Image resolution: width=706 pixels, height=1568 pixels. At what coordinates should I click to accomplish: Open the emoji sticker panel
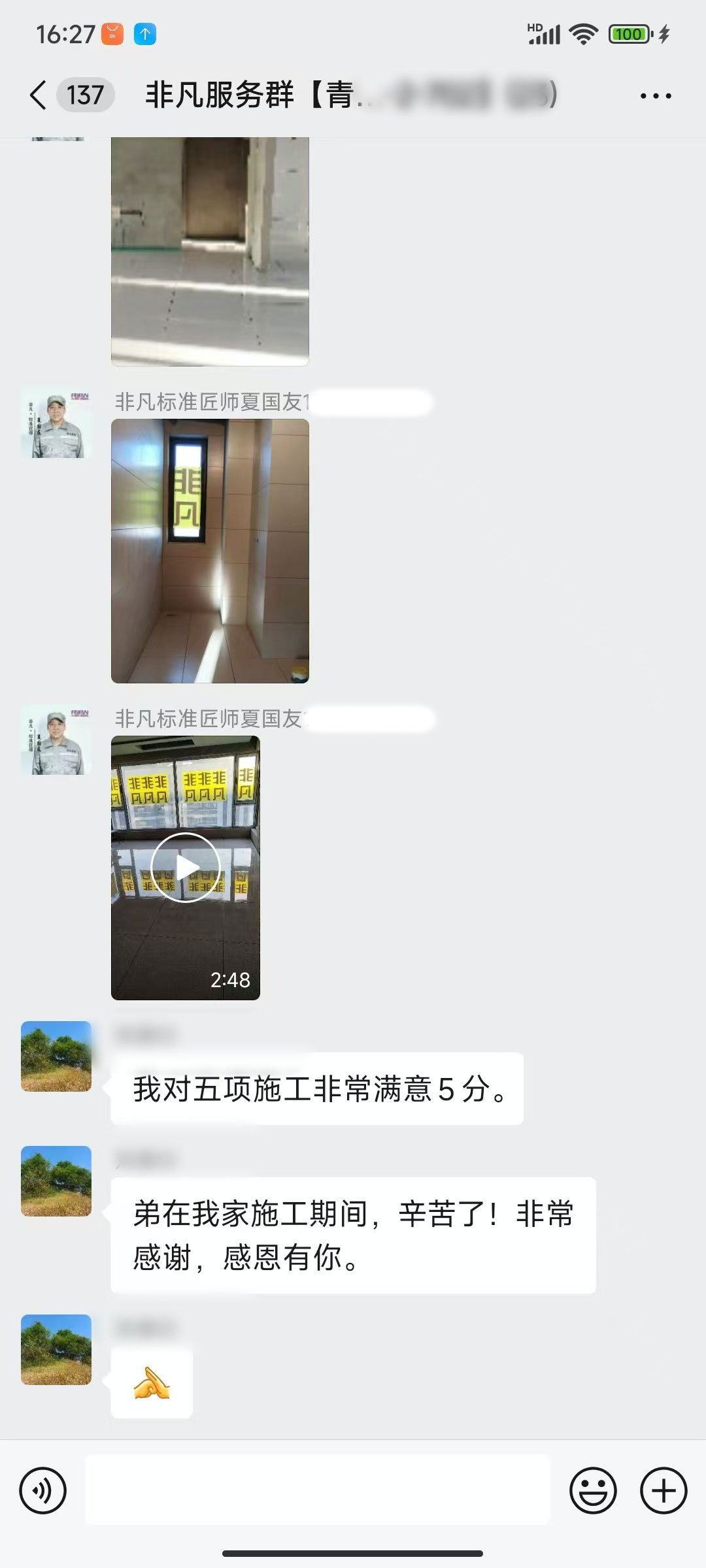tap(593, 1491)
